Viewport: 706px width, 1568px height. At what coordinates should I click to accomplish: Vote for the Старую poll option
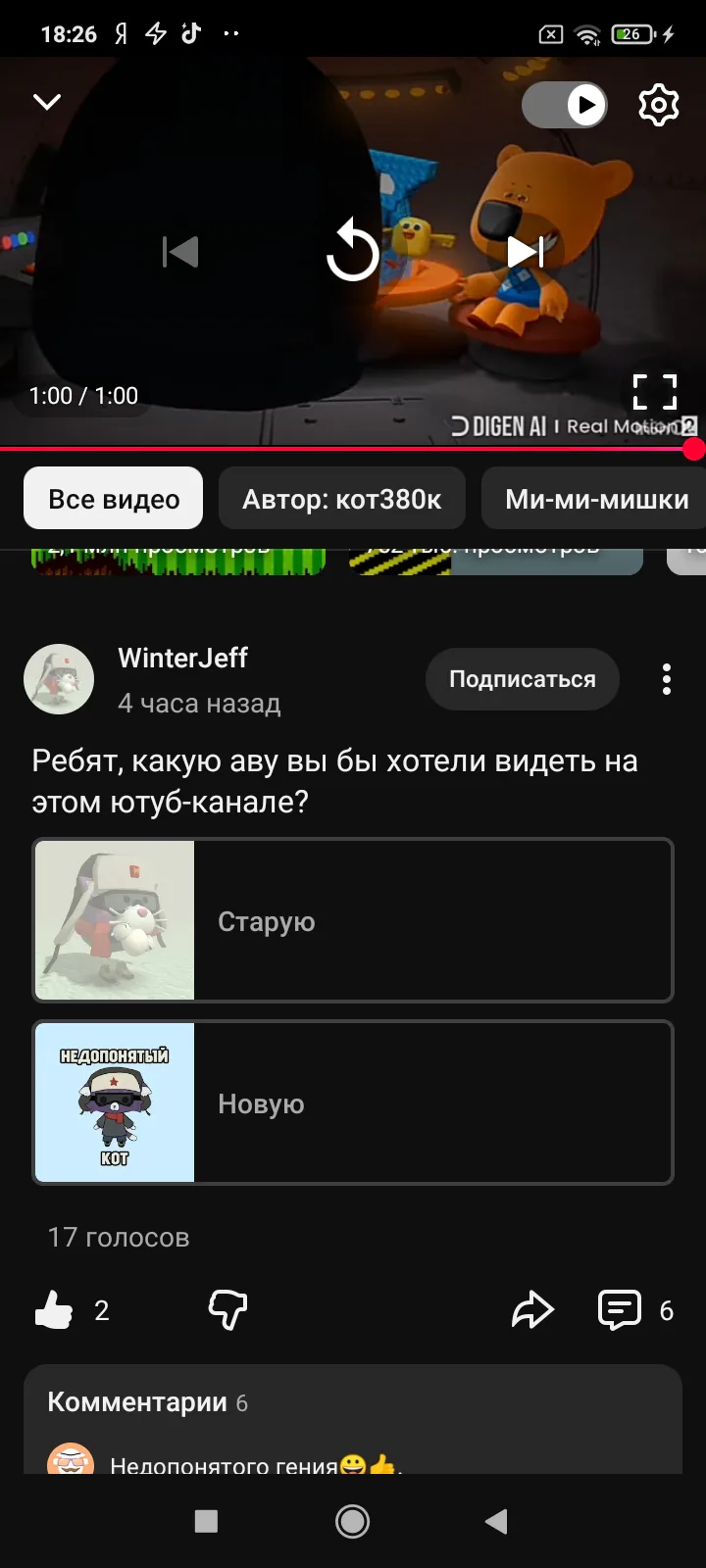[353, 920]
